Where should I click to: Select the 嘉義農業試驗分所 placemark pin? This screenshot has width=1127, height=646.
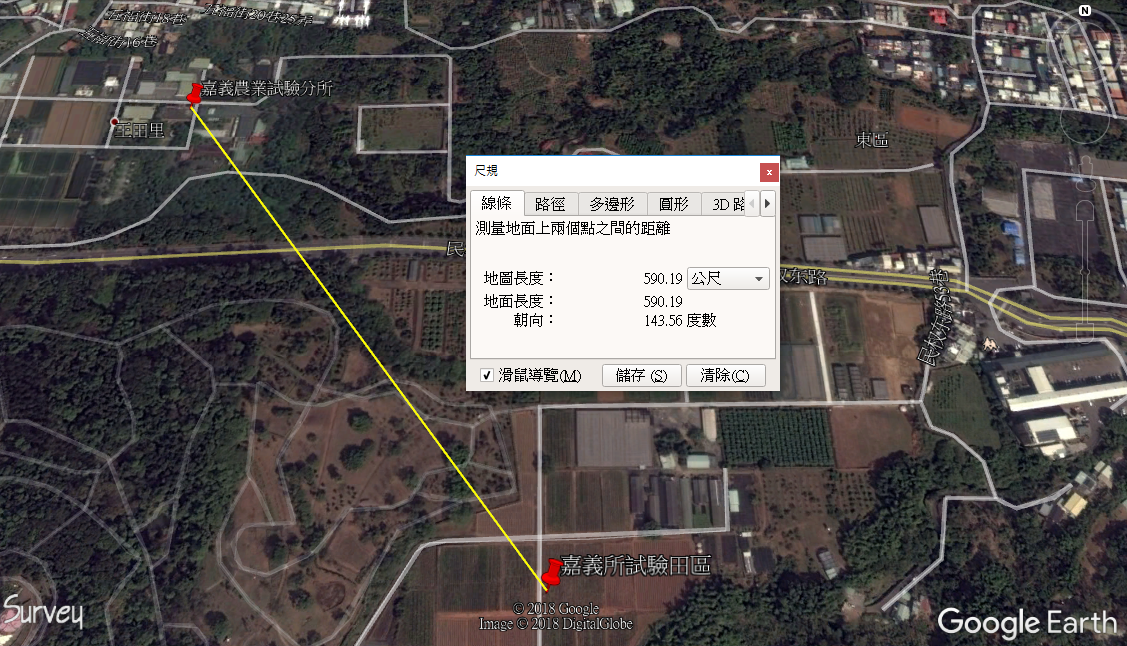[194, 93]
